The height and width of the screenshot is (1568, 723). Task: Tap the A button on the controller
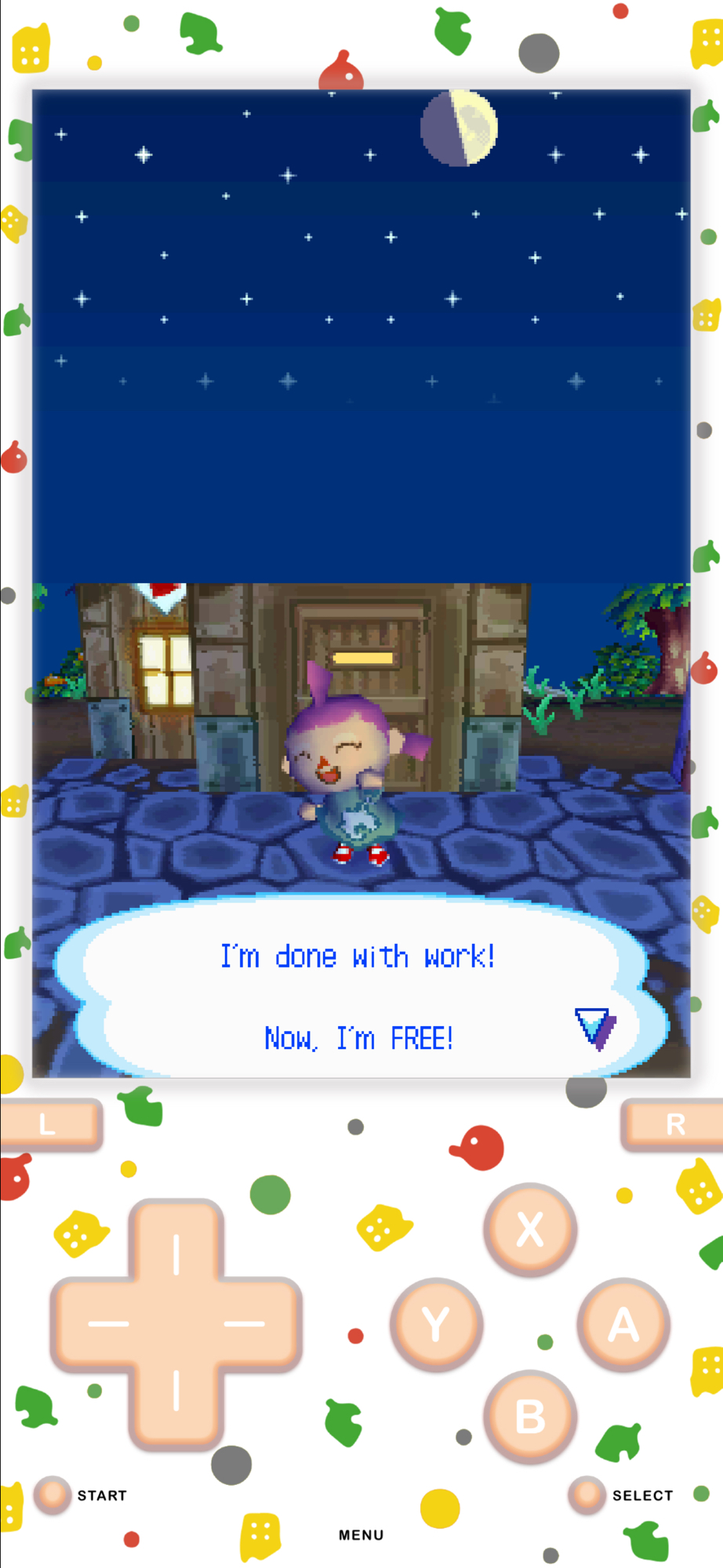point(623,1324)
